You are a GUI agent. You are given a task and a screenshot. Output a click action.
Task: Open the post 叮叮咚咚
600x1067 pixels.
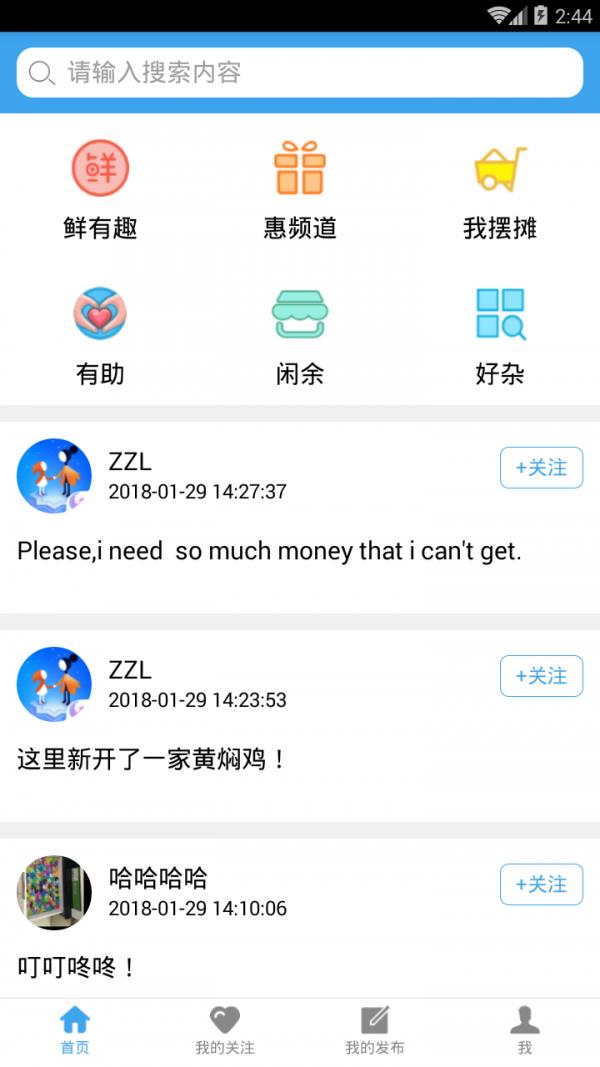click(77, 967)
